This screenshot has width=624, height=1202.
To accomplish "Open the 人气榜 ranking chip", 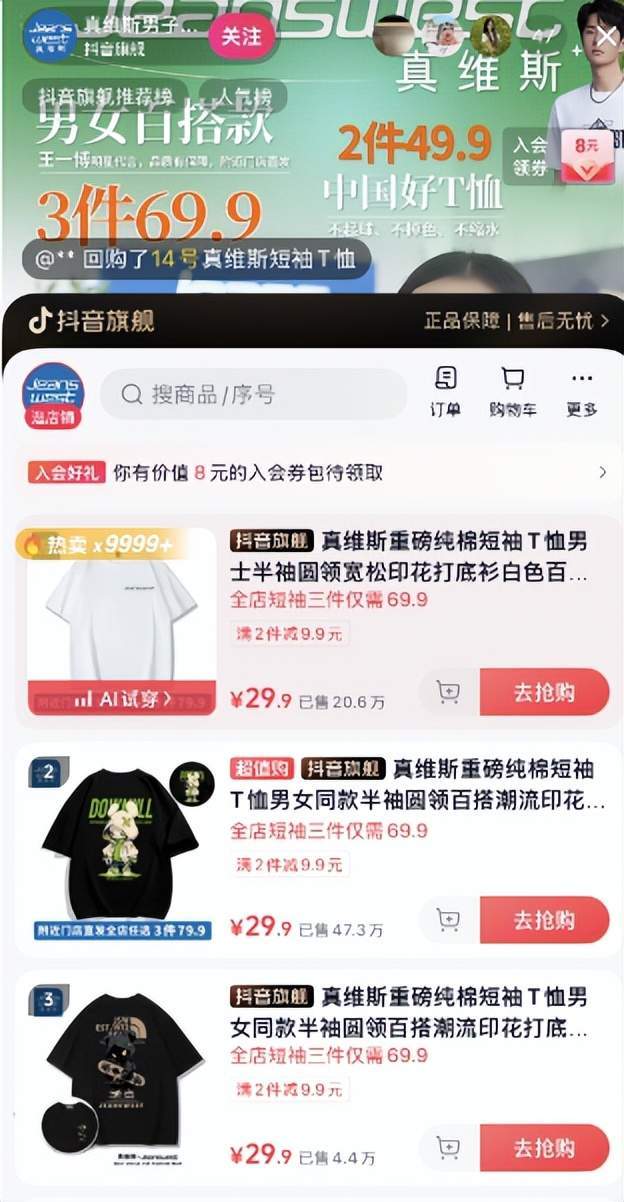I will (242, 98).
